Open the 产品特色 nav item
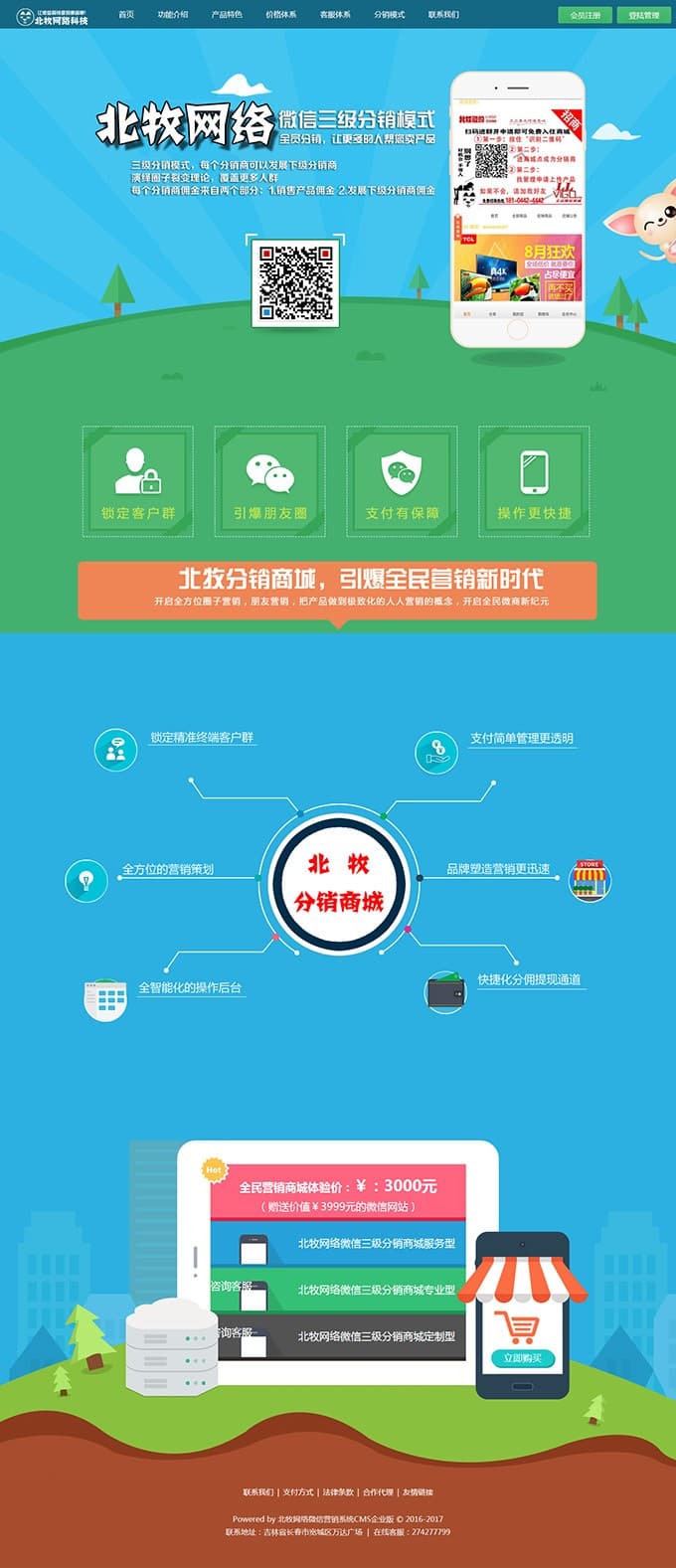 [x=227, y=15]
